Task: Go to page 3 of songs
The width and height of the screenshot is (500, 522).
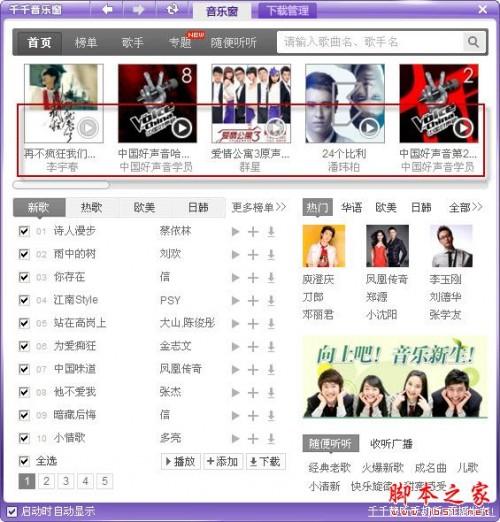Action: click(66, 481)
